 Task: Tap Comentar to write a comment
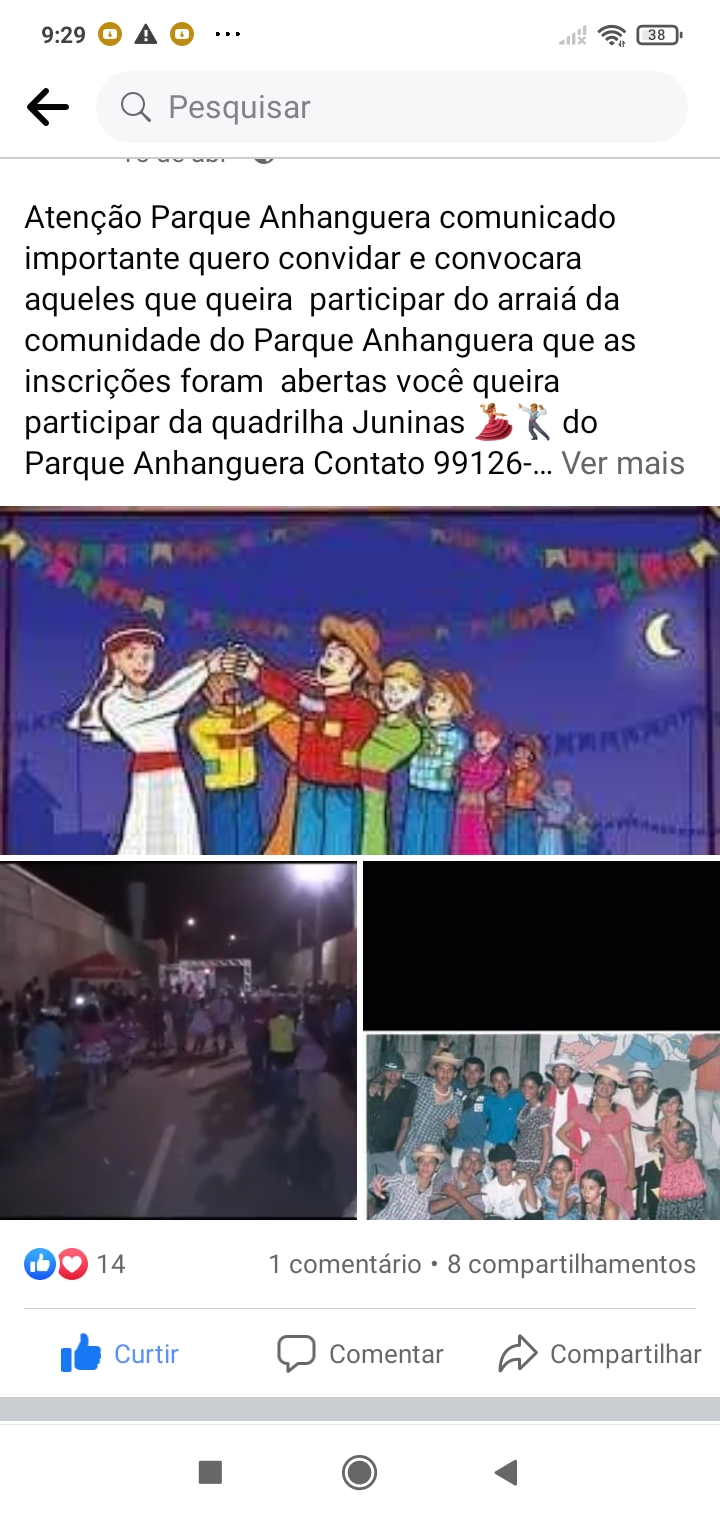tap(360, 1354)
